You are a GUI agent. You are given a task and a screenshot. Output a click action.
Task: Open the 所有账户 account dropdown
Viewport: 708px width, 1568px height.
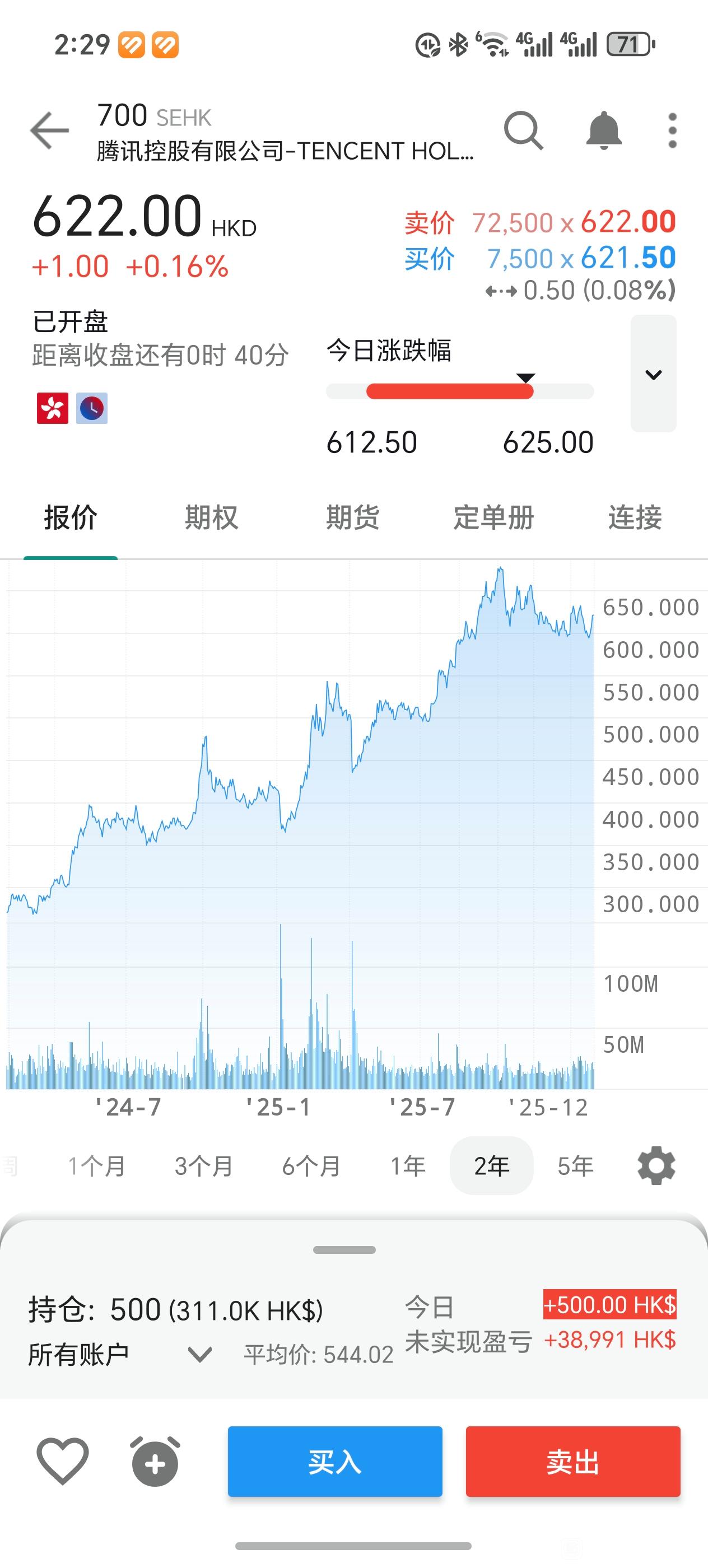click(120, 1354)
